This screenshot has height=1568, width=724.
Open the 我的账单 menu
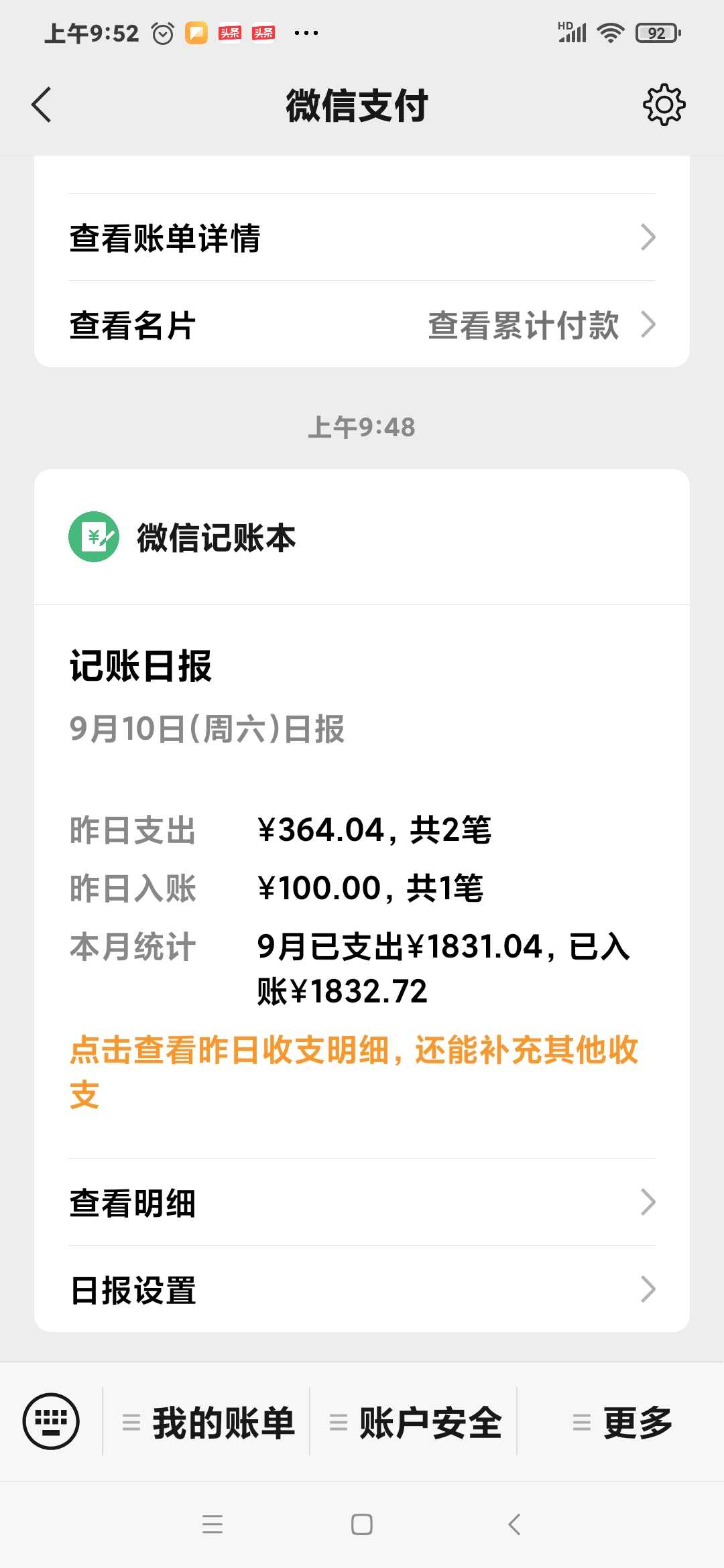click(x=206, y=1422)
